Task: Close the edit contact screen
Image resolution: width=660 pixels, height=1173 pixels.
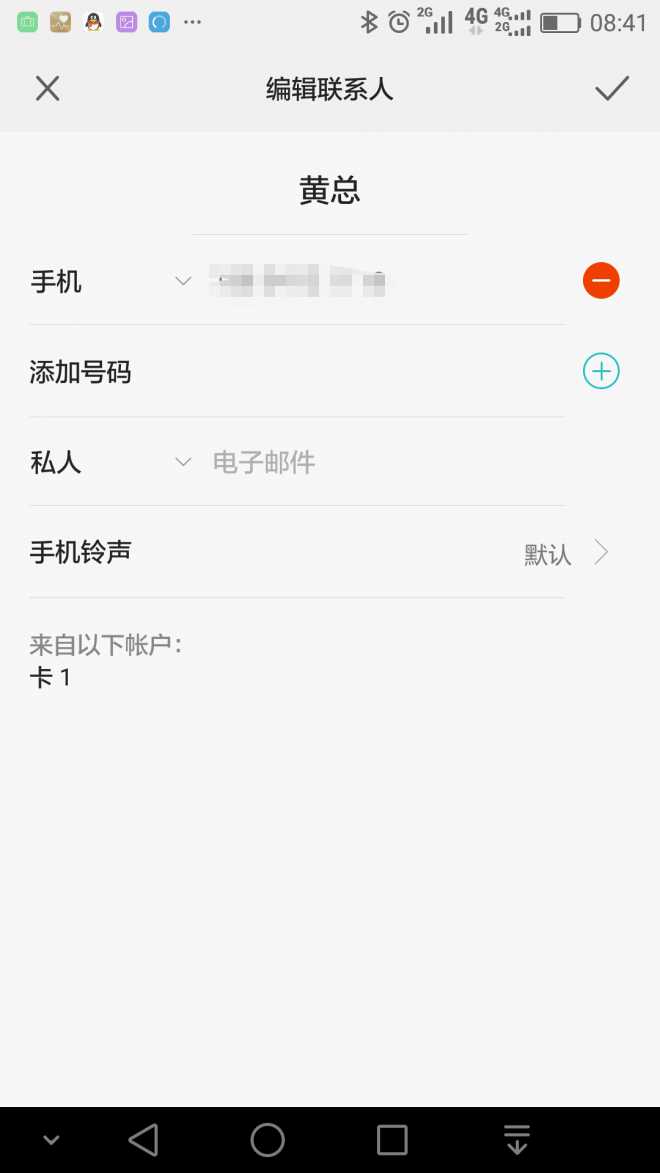Action: click(47, 89)
